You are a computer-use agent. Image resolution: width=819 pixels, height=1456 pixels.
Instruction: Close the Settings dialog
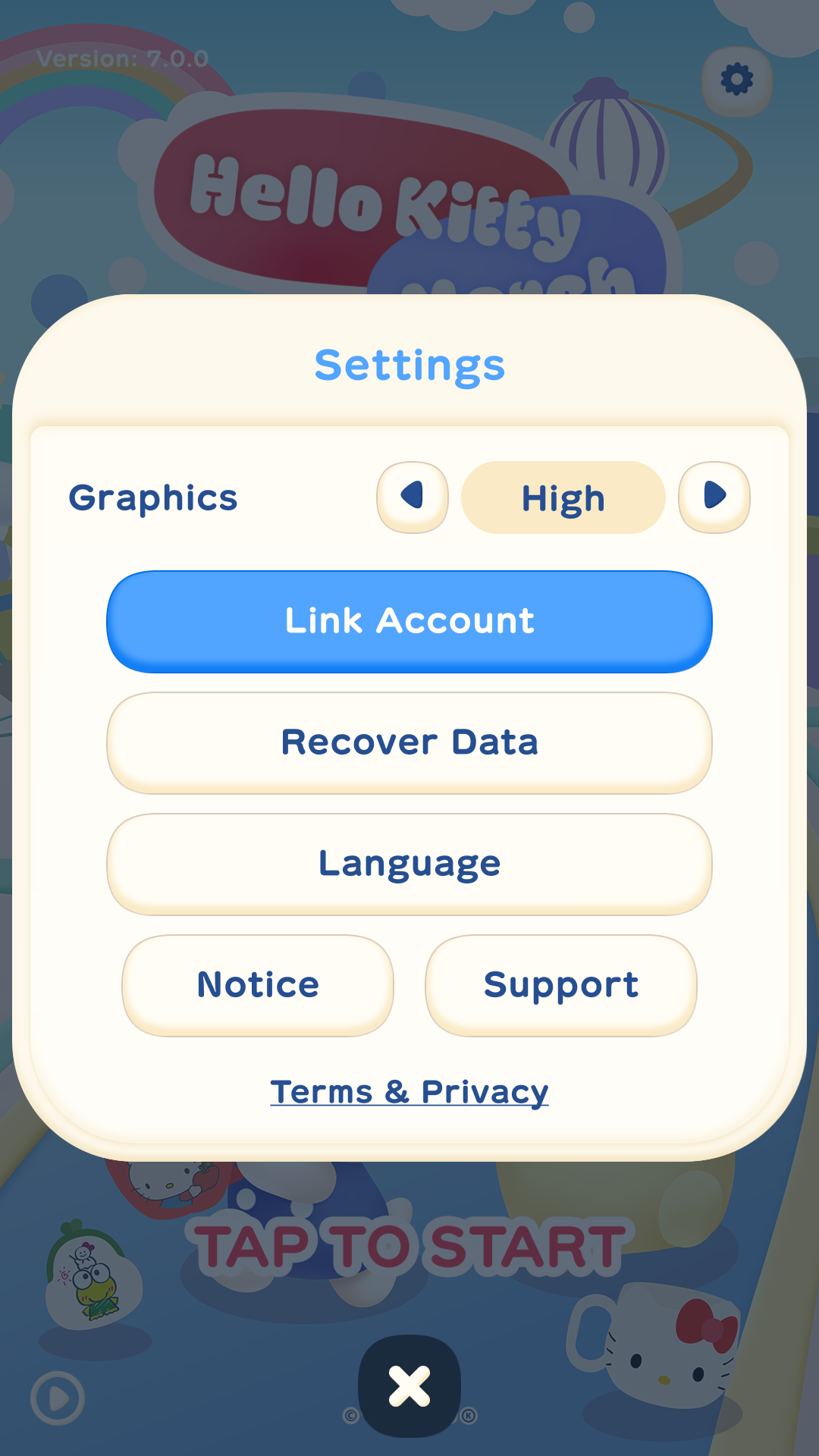tap(409, 1385)
